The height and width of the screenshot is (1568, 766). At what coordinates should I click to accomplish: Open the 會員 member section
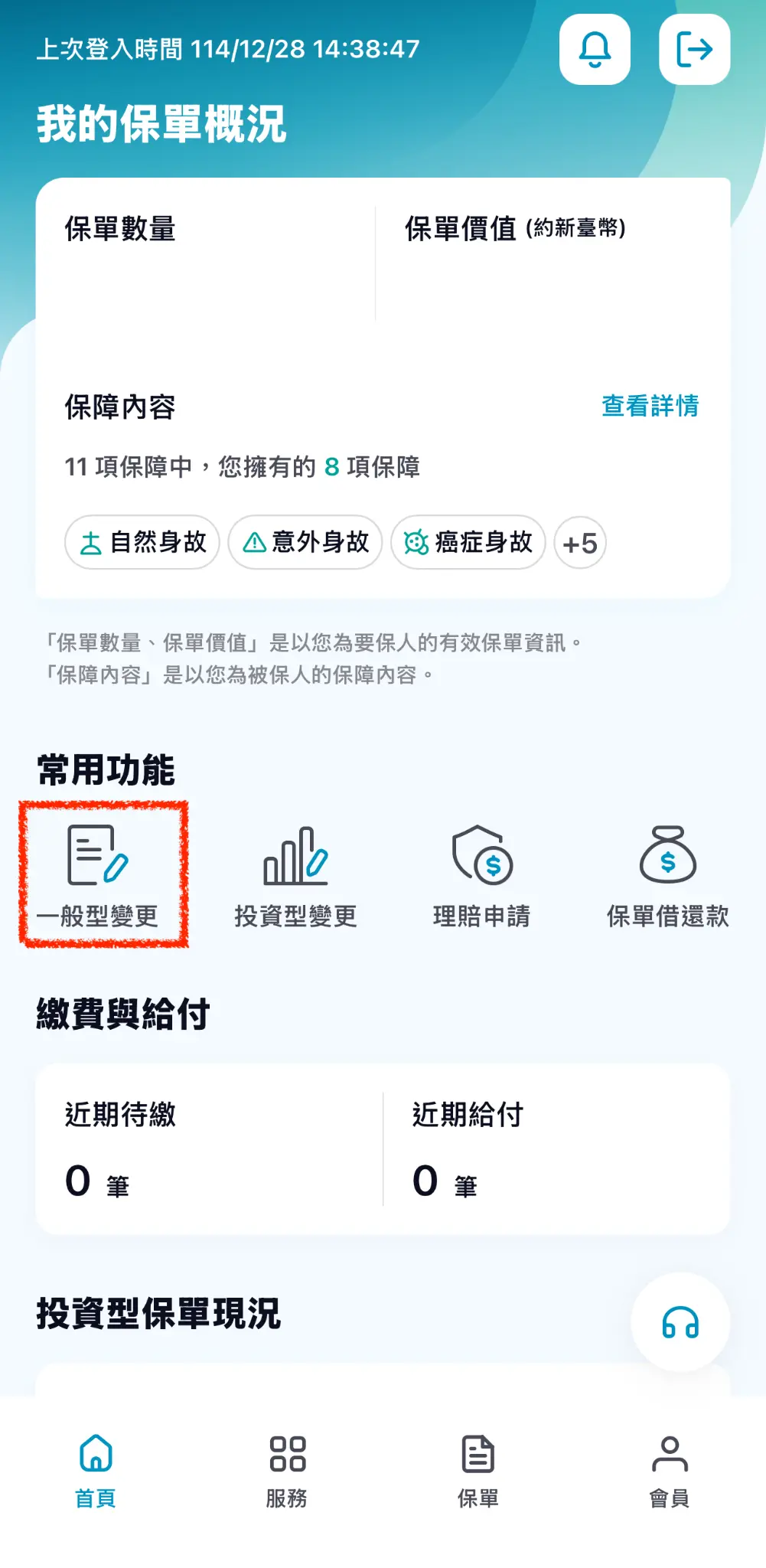pos(670,1466)
